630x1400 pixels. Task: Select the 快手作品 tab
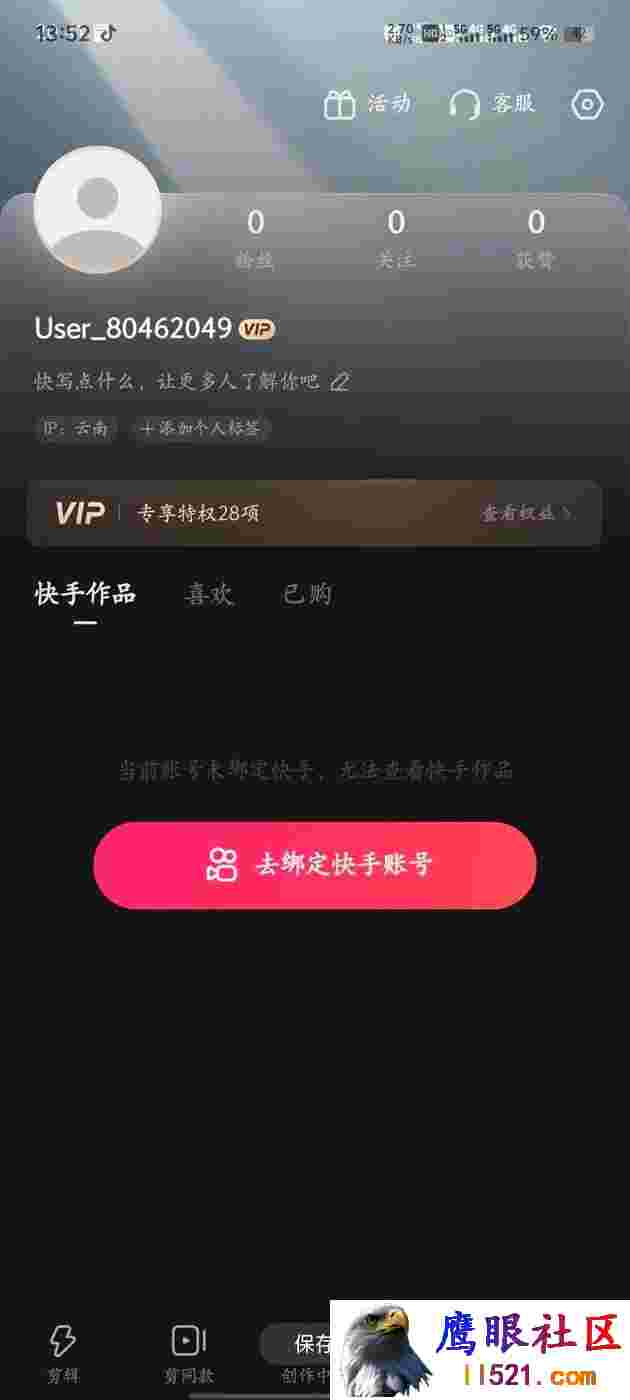click(x=85, y=594)
